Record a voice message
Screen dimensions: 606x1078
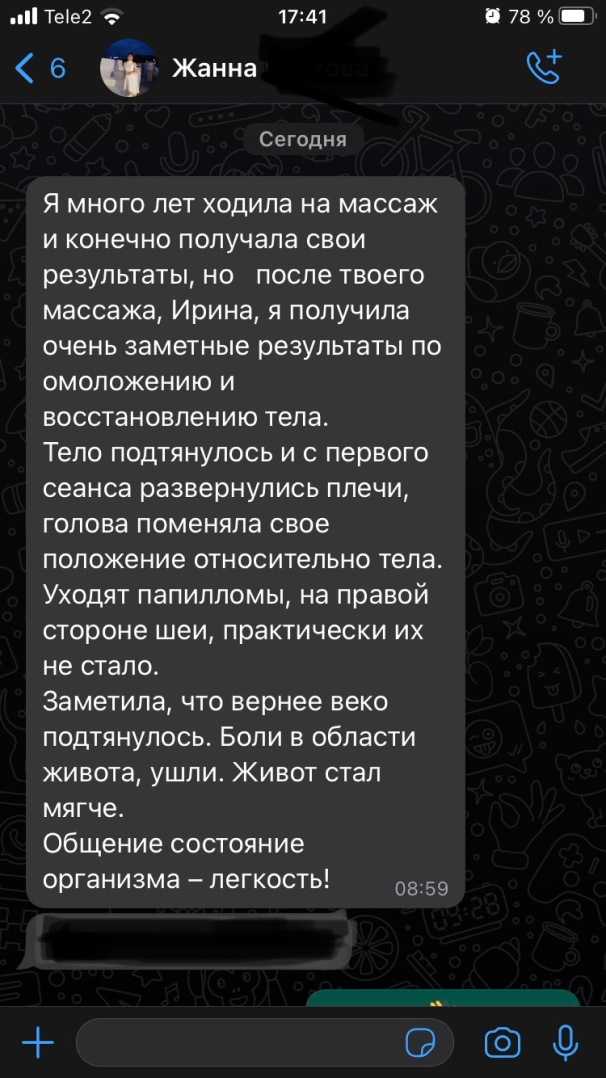tap(565, 1044)
